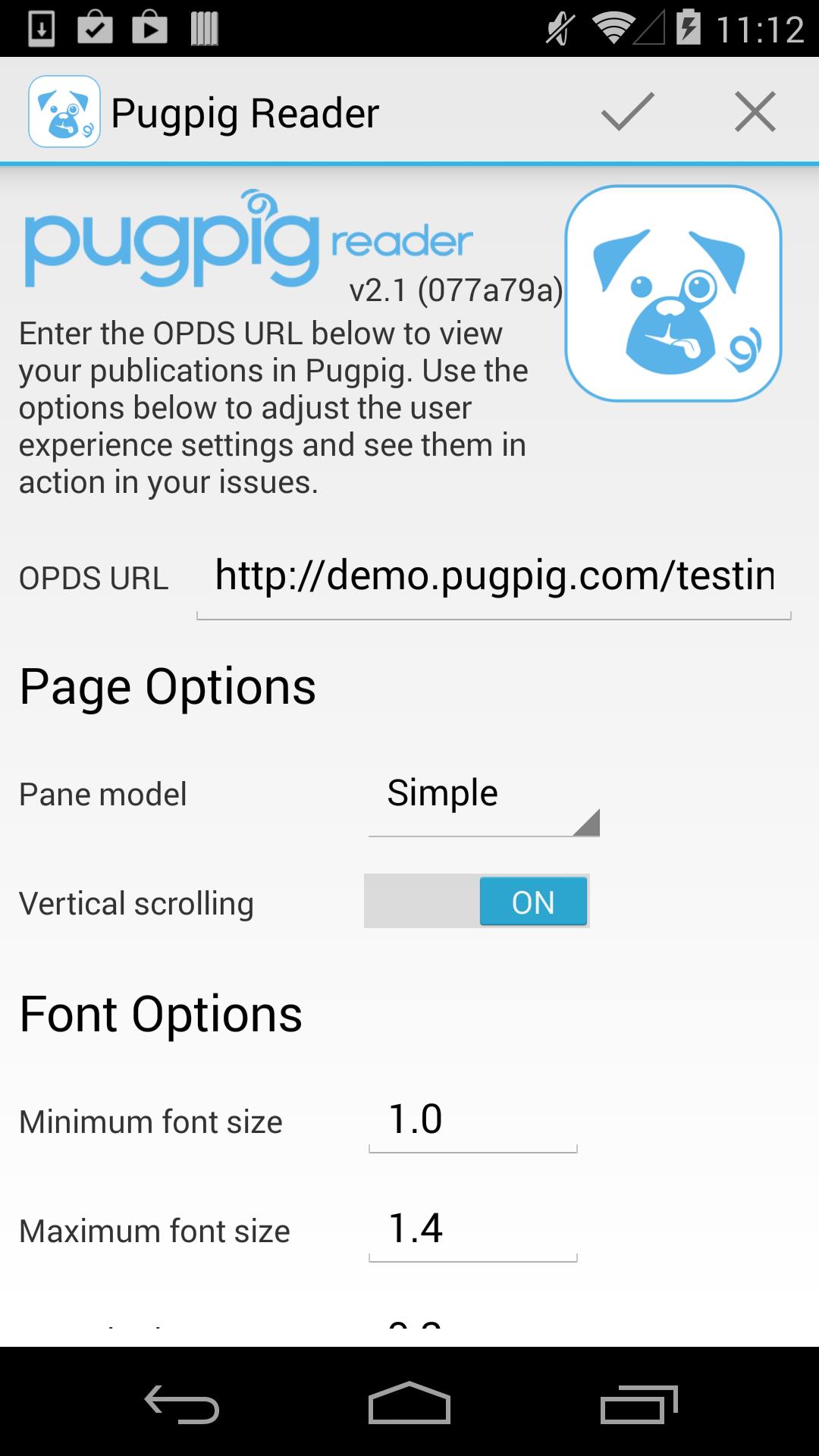Edit the Minimum font size field

472,1121
